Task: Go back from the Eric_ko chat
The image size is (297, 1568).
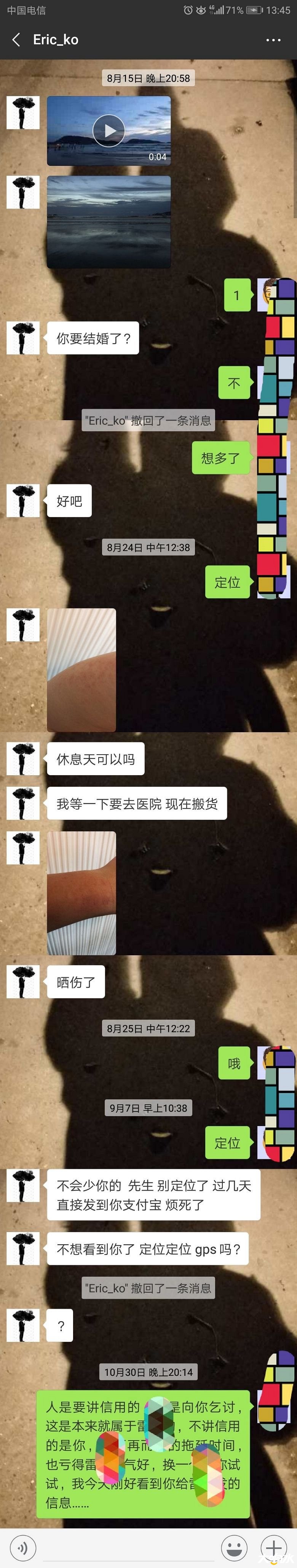Action: [16, 40]
